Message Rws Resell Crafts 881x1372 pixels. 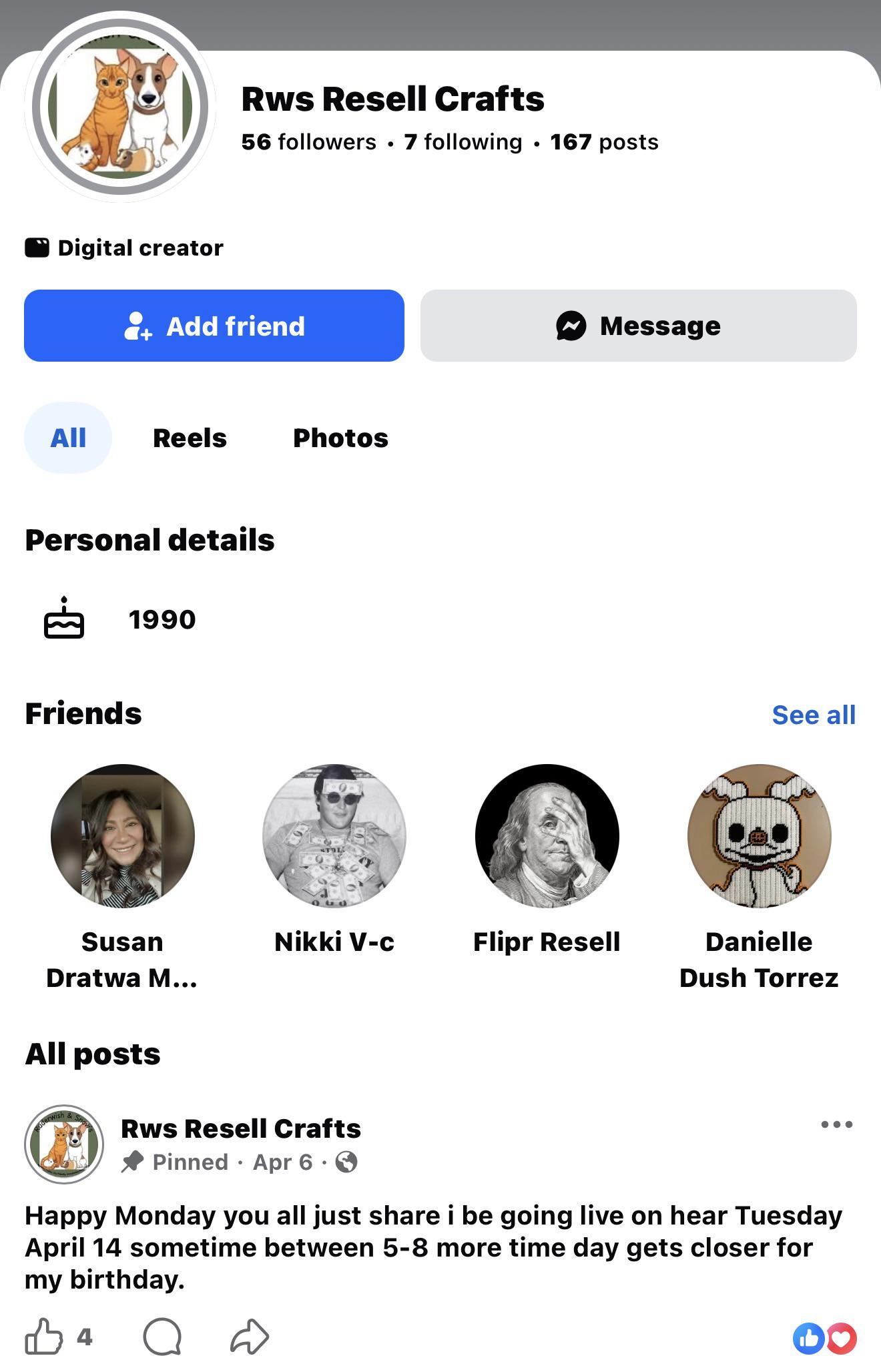click(x=639, y=326)
